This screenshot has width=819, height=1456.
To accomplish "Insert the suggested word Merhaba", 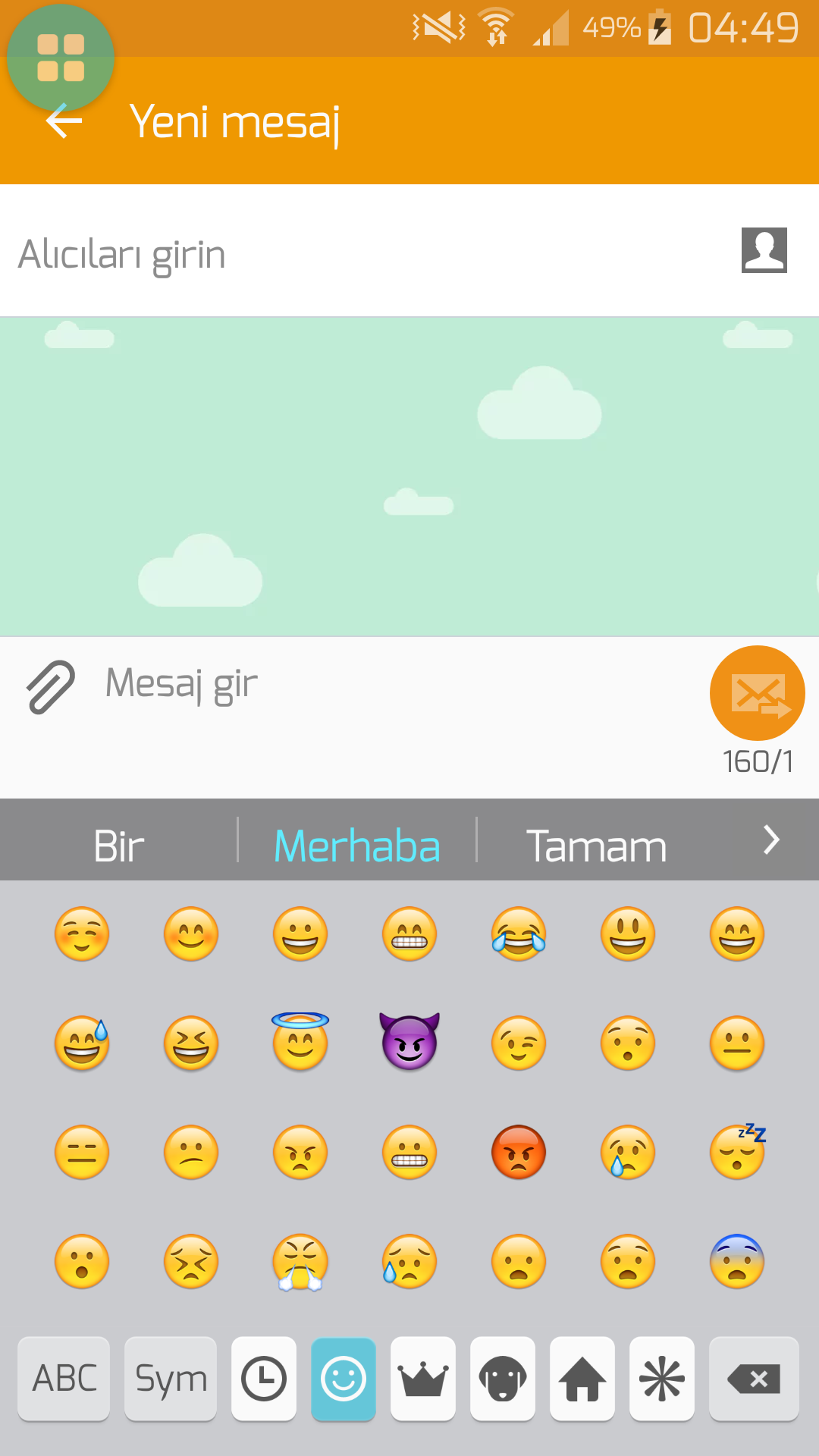I will pyautogui.click(x=356, y=846).
